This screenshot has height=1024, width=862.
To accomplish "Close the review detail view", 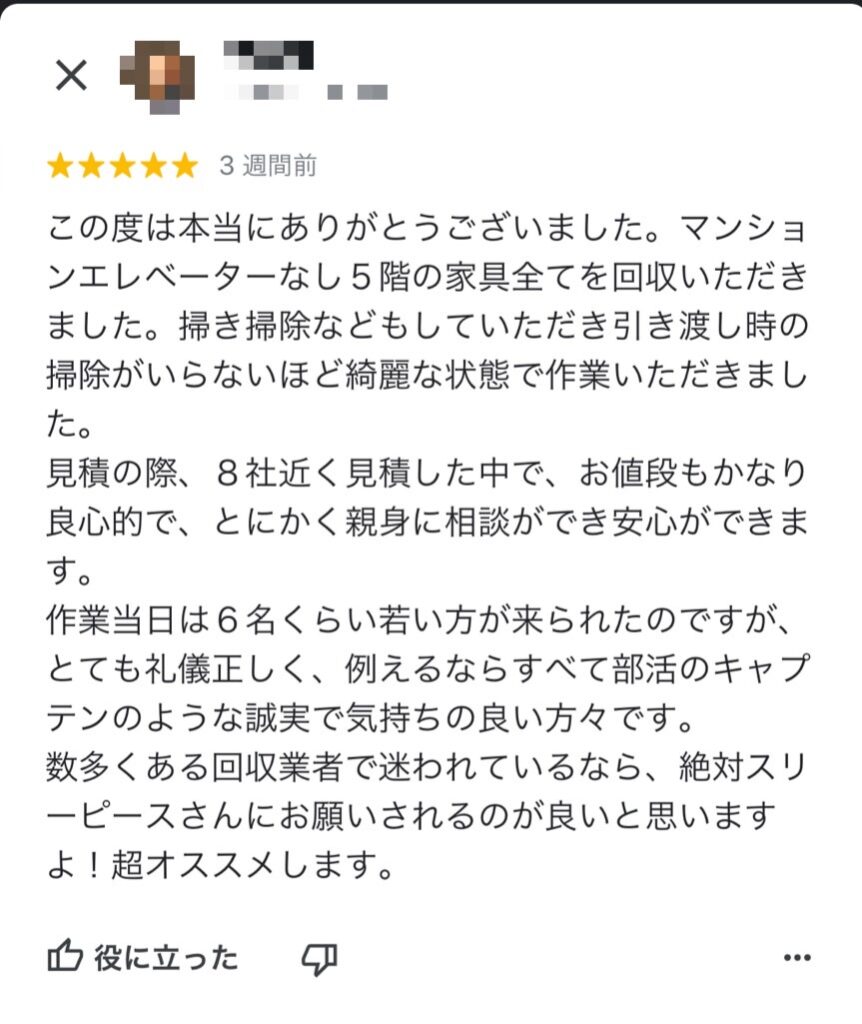I will 71,75.
